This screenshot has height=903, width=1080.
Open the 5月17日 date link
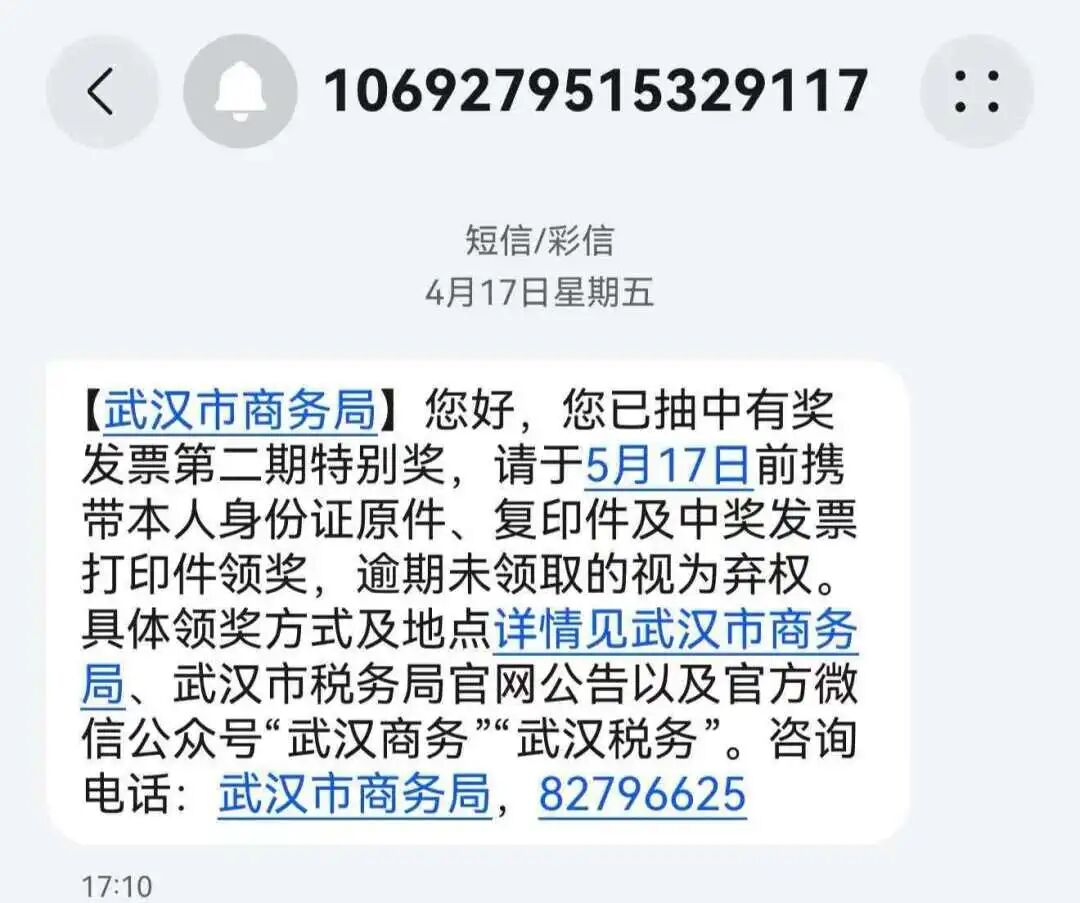(667, 466)
